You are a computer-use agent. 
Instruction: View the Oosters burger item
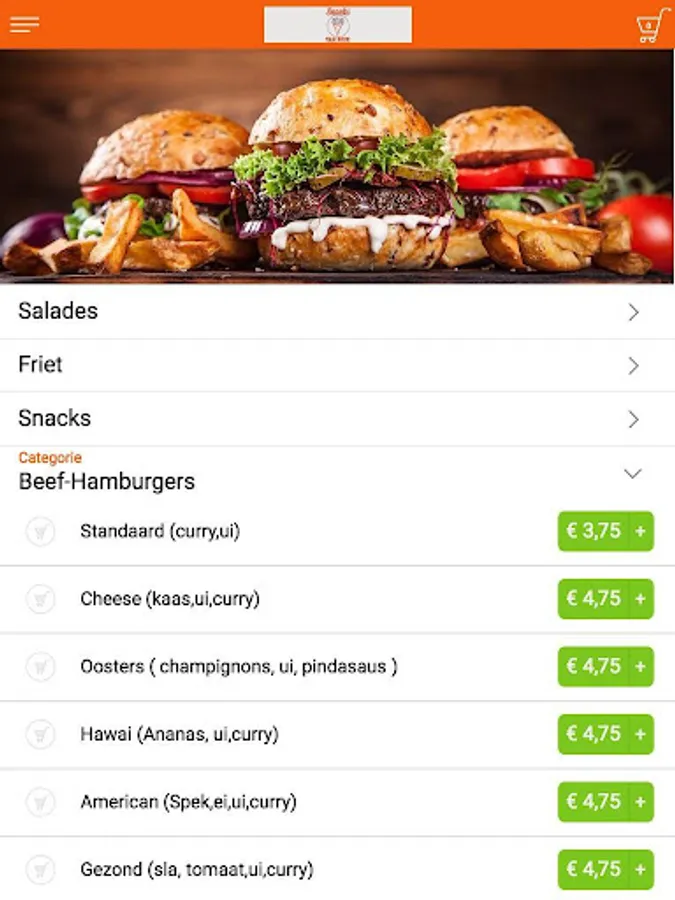(x=238, y=667)
